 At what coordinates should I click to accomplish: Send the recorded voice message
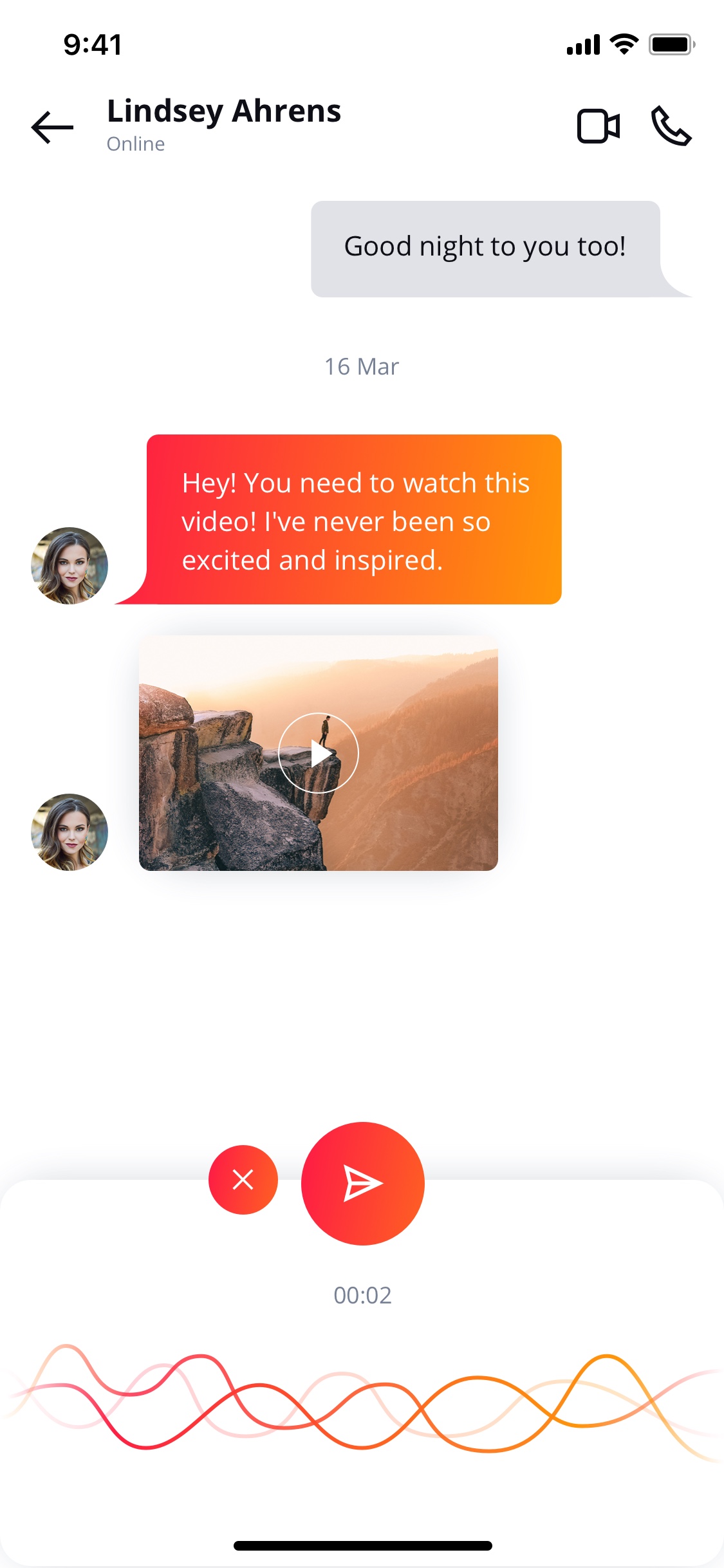click(363, 1183)
